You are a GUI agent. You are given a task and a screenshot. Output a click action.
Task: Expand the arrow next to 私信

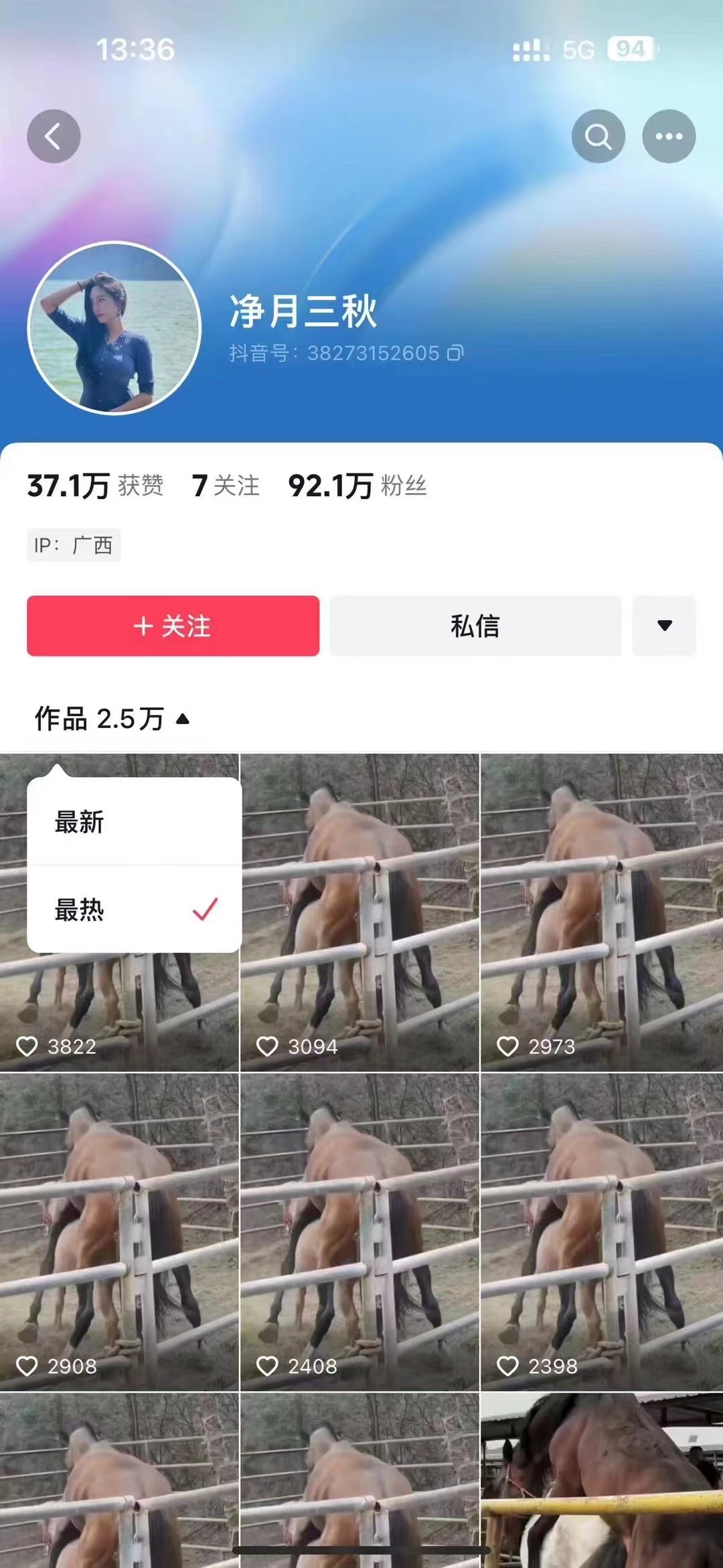pyautogui.click(x=664, y=626)
